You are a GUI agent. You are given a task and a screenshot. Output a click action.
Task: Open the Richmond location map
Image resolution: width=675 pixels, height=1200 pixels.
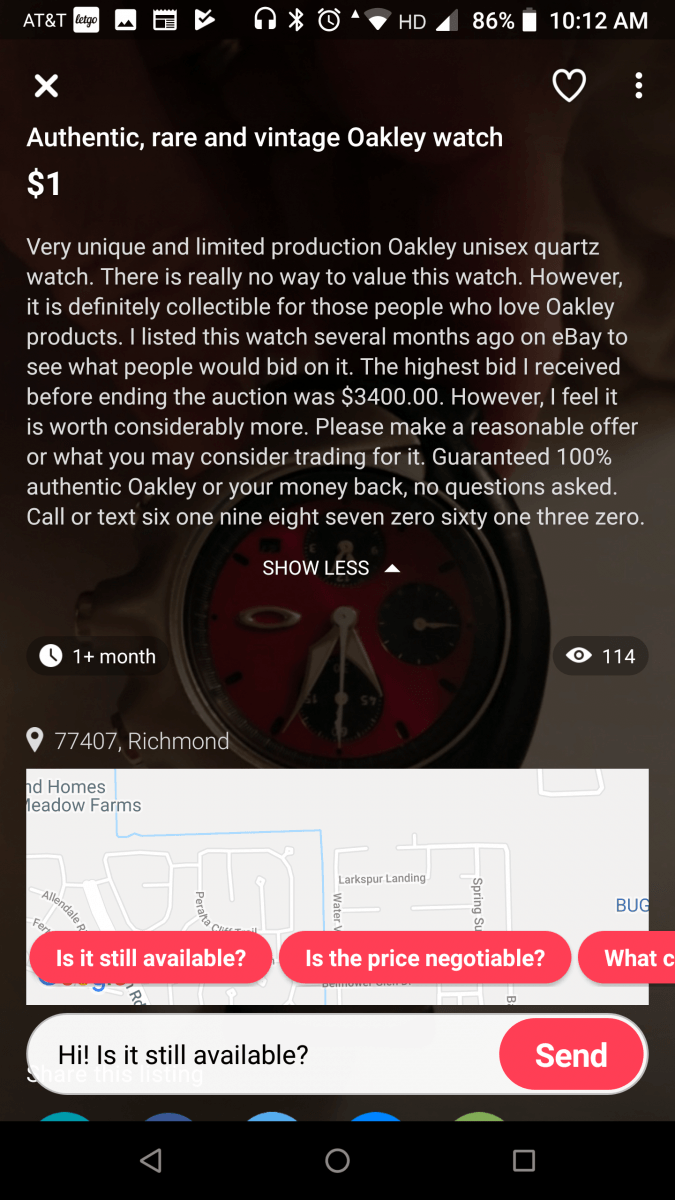(x=337, y=850)
